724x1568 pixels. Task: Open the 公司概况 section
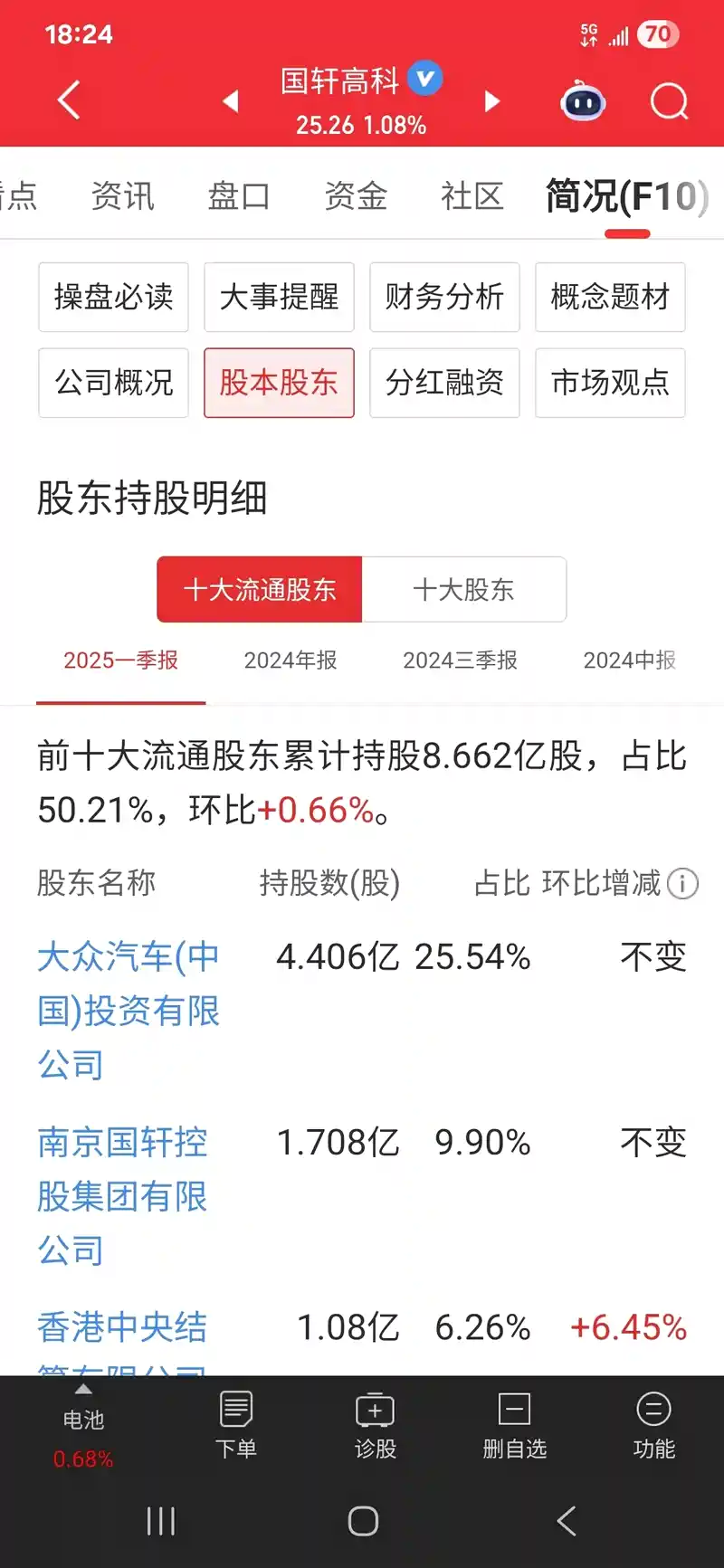pos(113,383)
